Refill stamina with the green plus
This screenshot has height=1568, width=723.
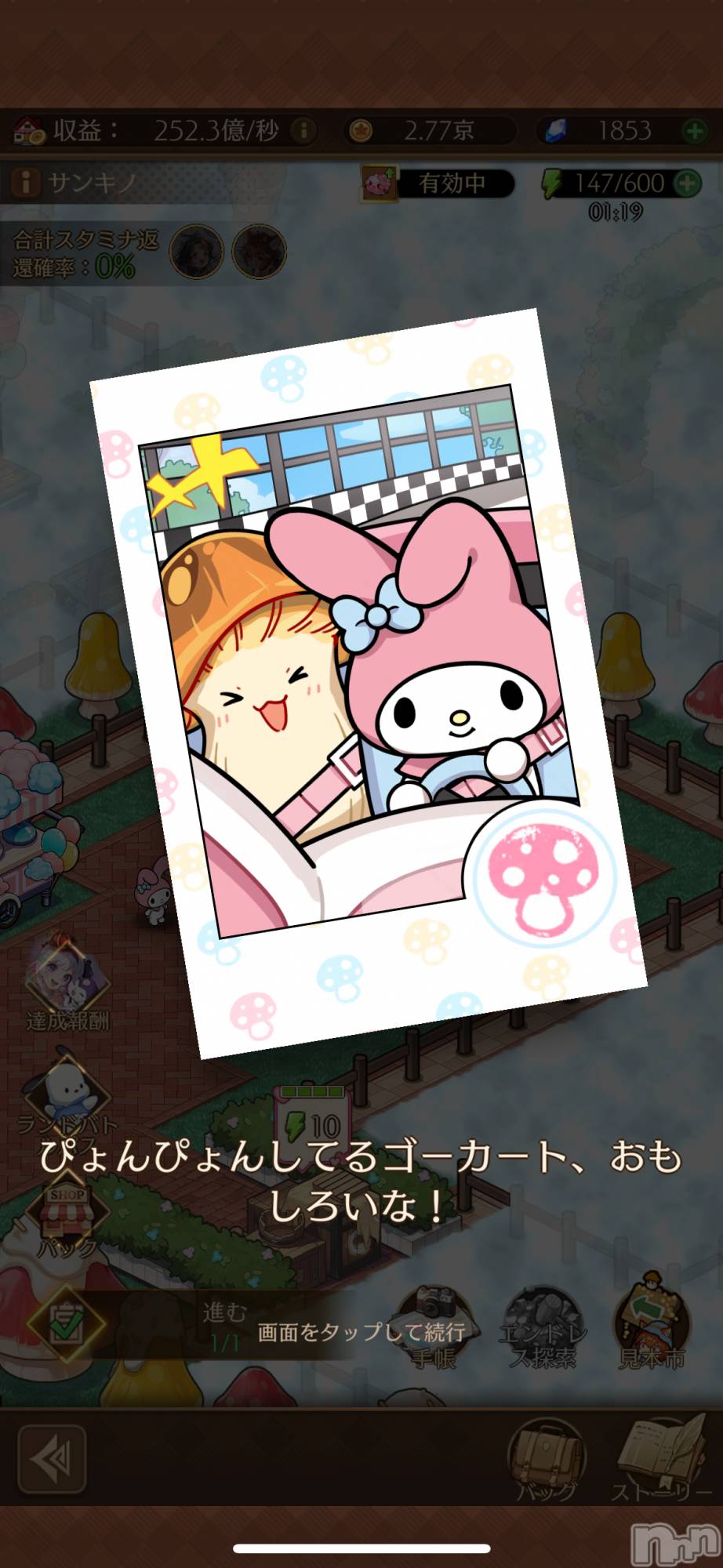(x=687, y=183)
